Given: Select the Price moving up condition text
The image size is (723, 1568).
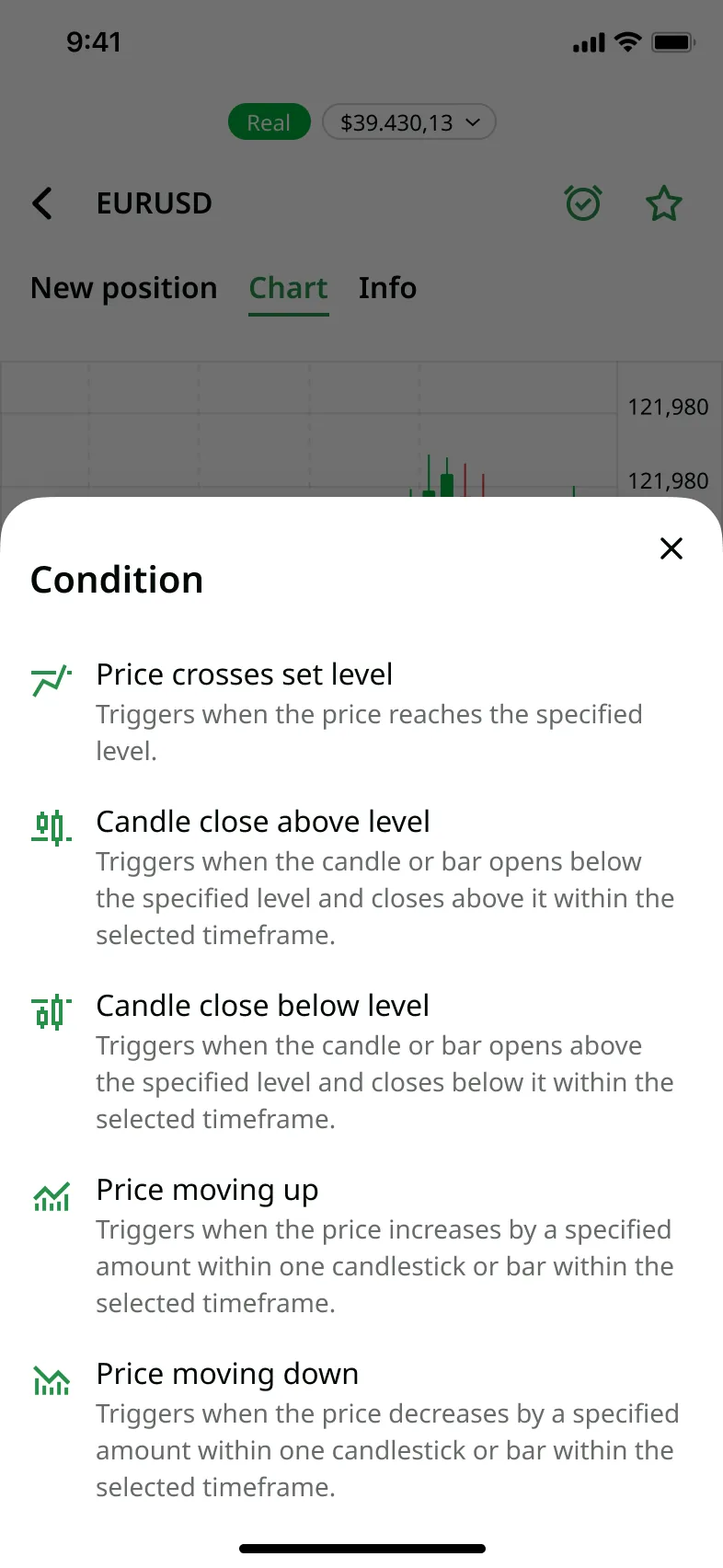Looking at the screenshot, I should click(x=207, y=1189).
